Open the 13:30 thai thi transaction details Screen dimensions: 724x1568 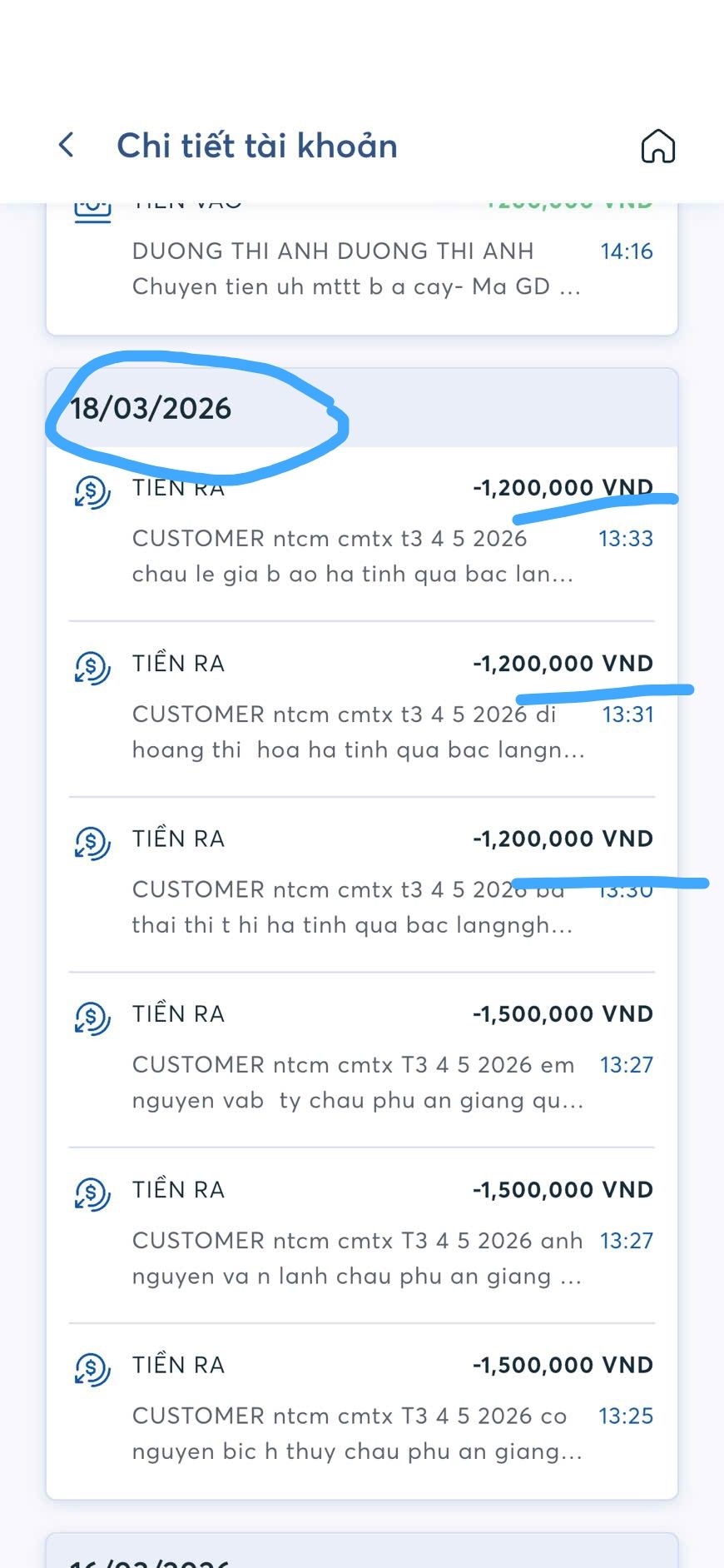coord(361,883)
